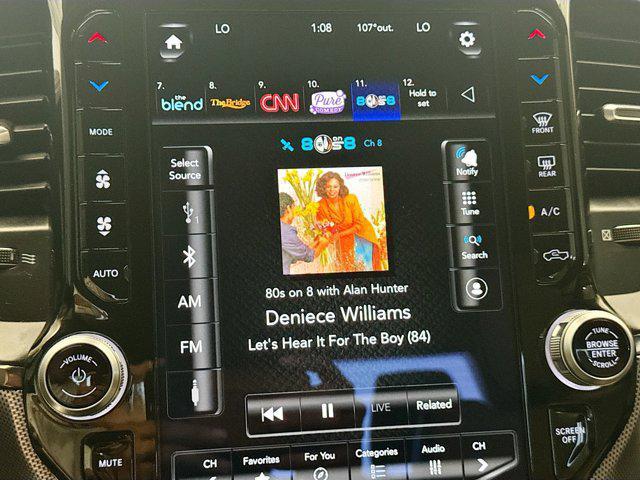Select the Blend preset 7
Image resolution: width=640 pixels, height=480 pixels.
click(181, 97)
